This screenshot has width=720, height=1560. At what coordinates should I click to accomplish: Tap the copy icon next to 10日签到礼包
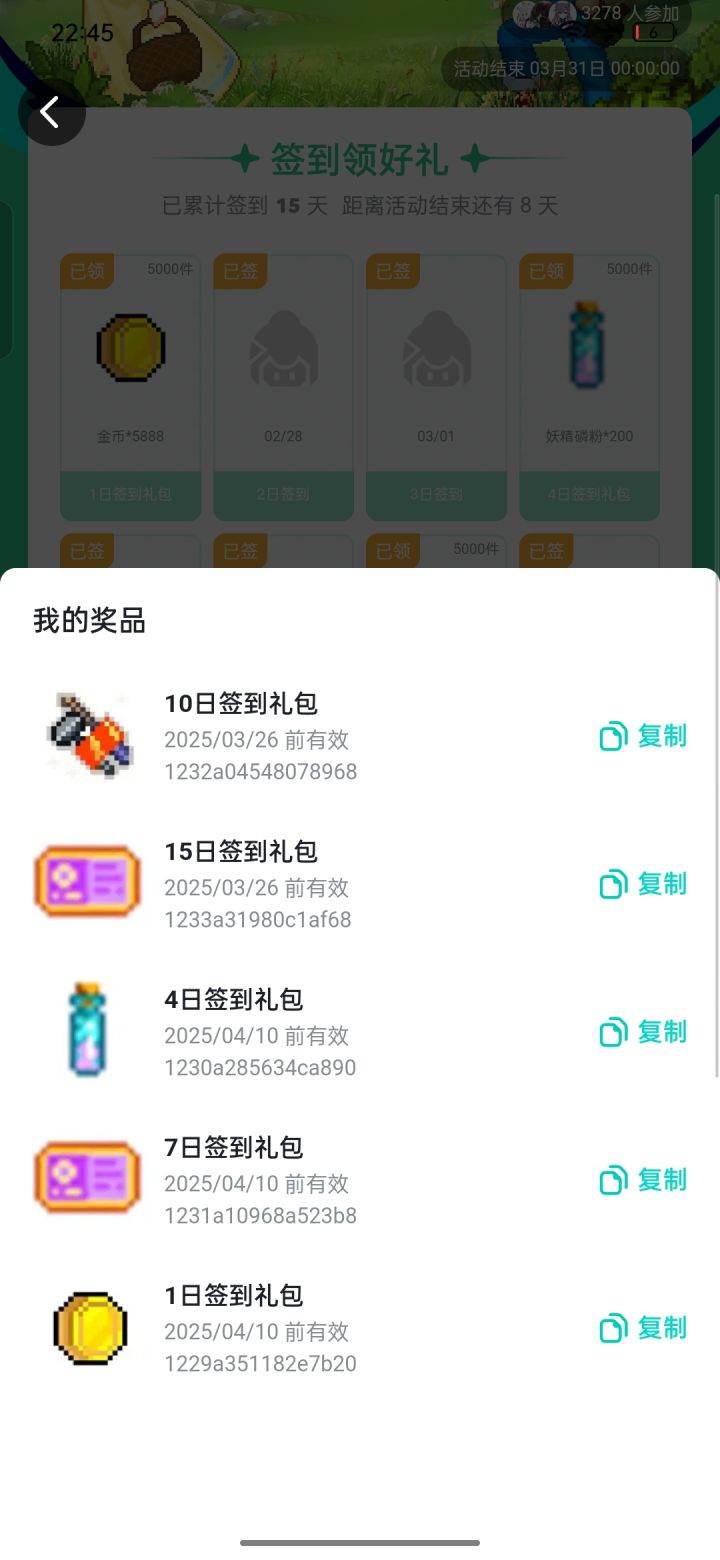[611, 735]
